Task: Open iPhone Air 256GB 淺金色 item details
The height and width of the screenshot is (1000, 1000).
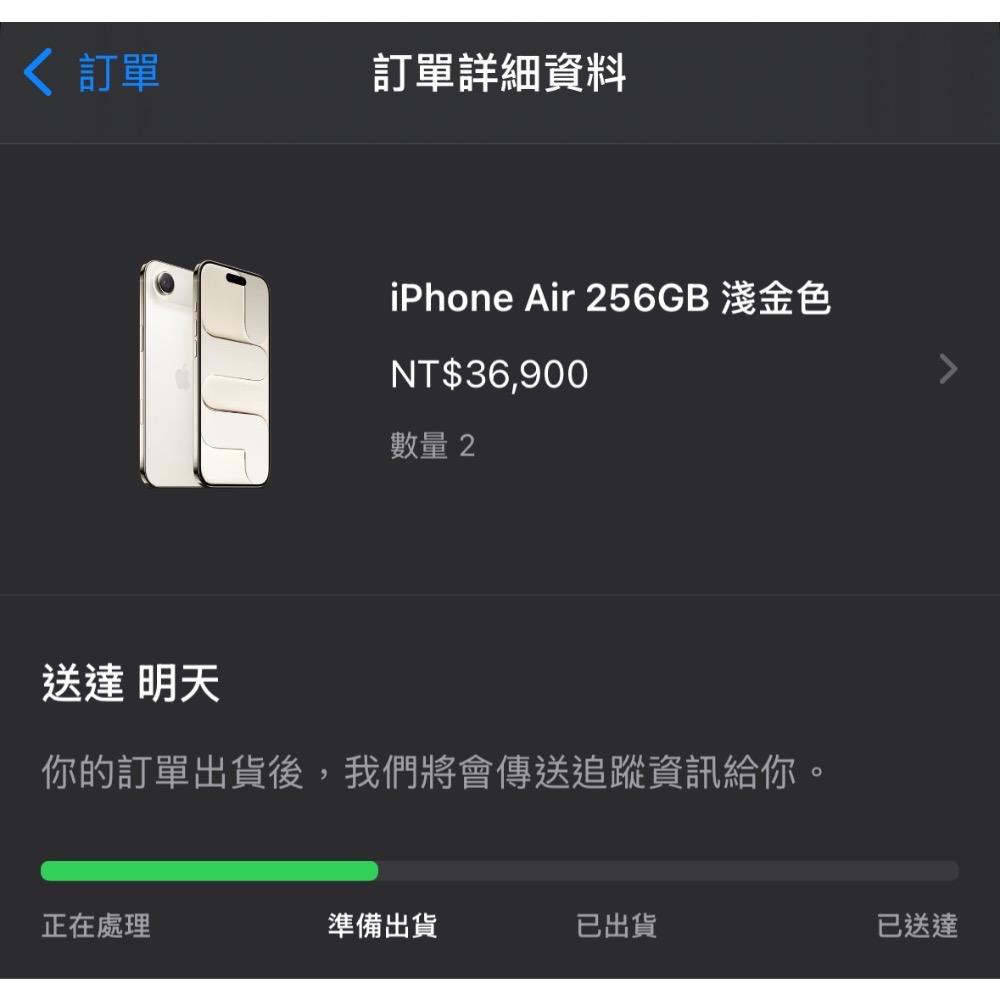Action: point(610,370)
